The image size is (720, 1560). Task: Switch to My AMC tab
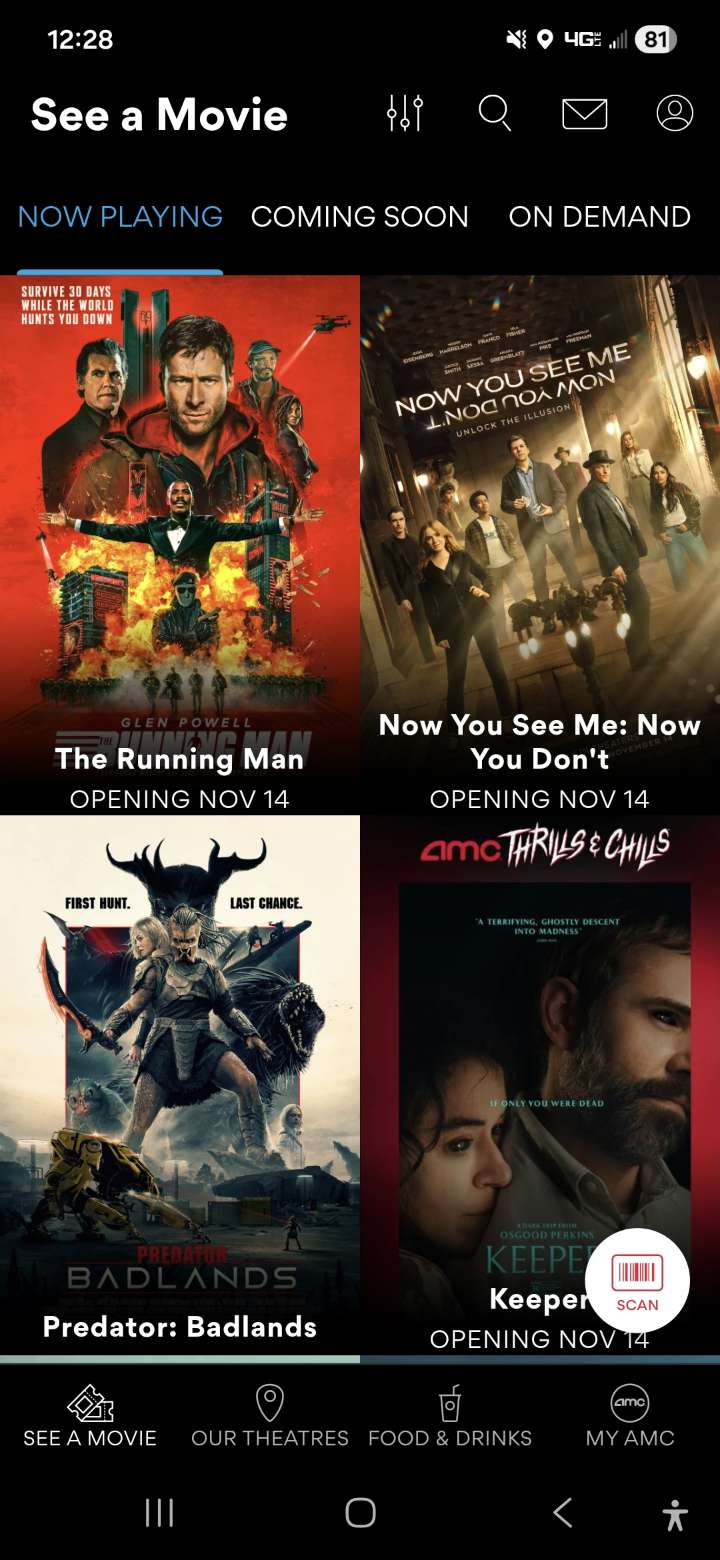click(630, 1417)
